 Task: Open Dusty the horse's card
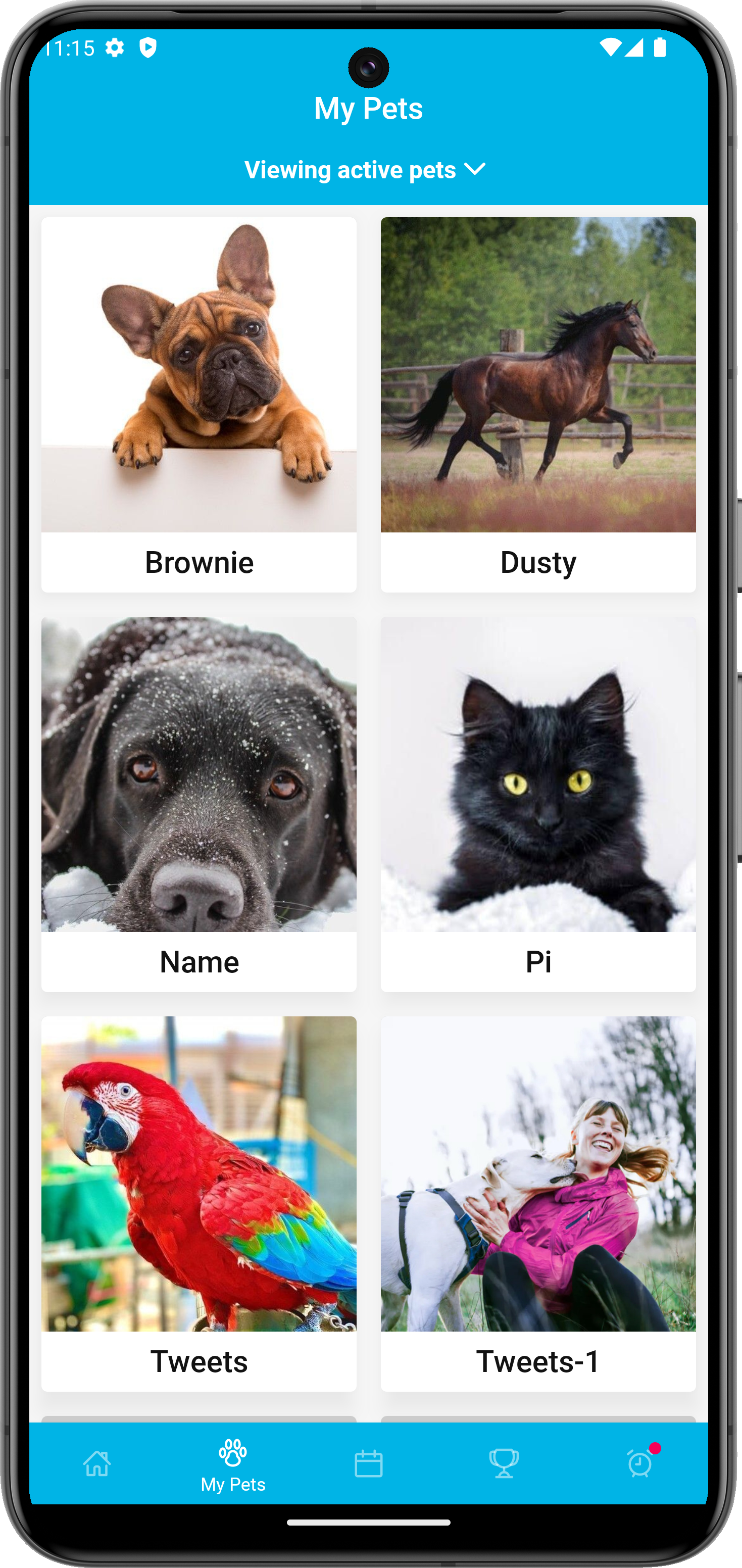pyautogui.click(x=538, y=404)
